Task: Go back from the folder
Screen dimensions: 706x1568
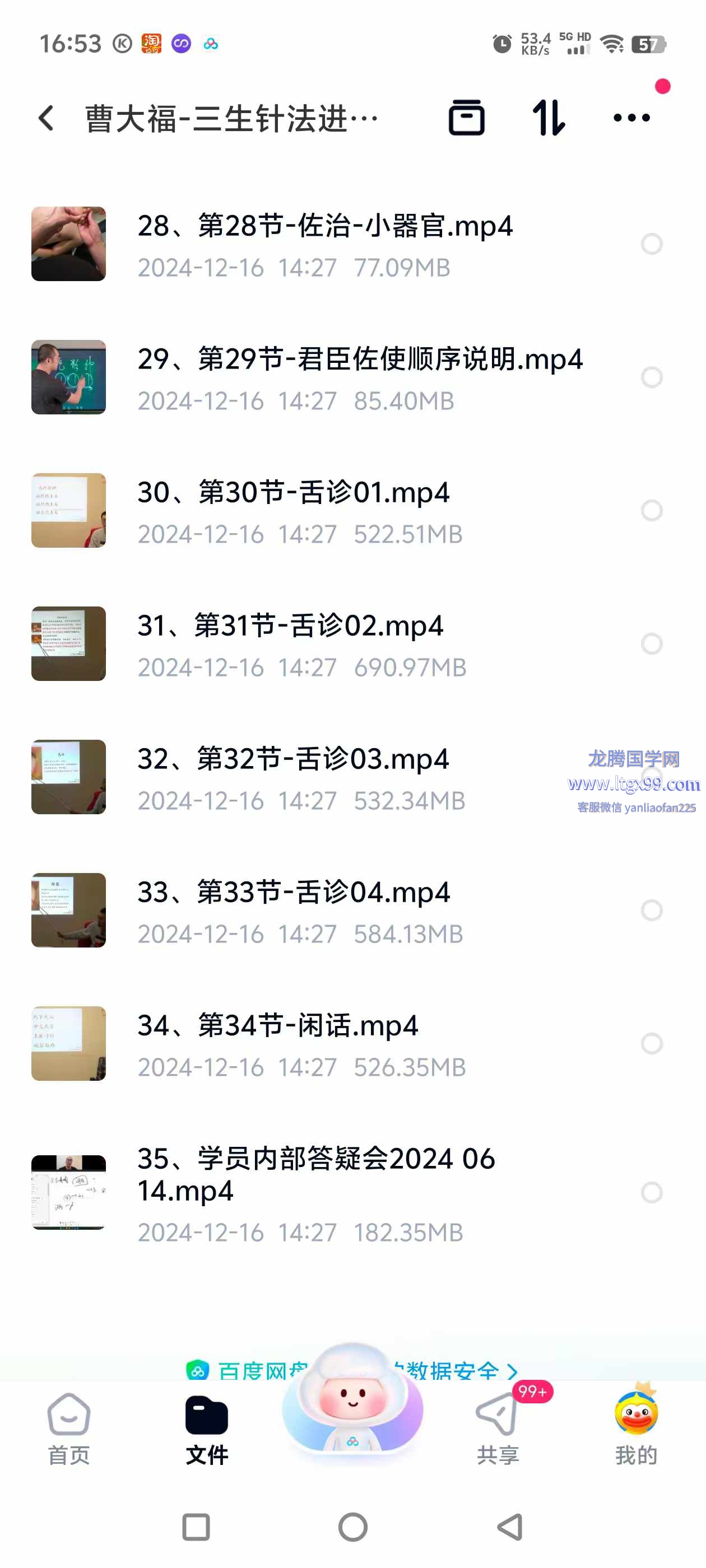Action: click(47, 118)
